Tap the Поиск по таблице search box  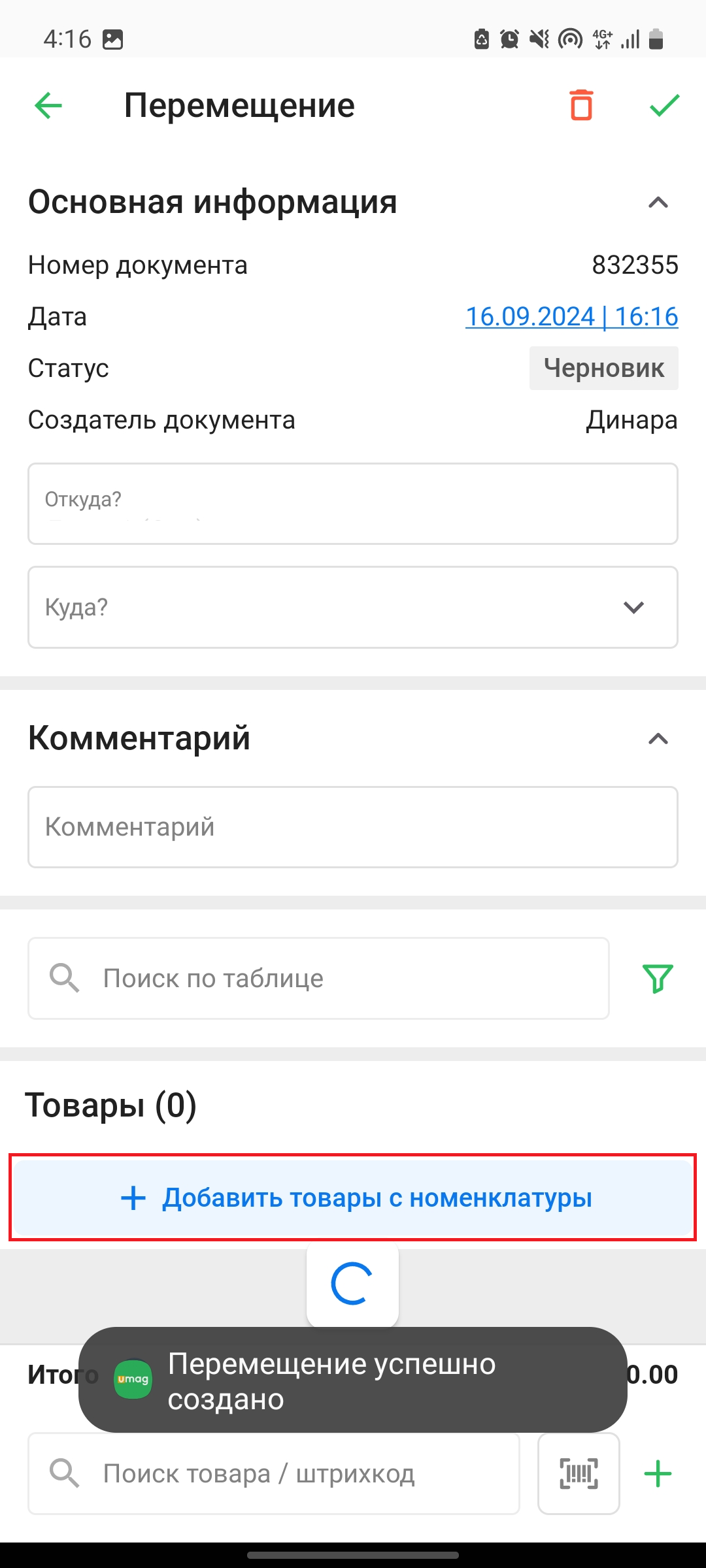point(318,979)
